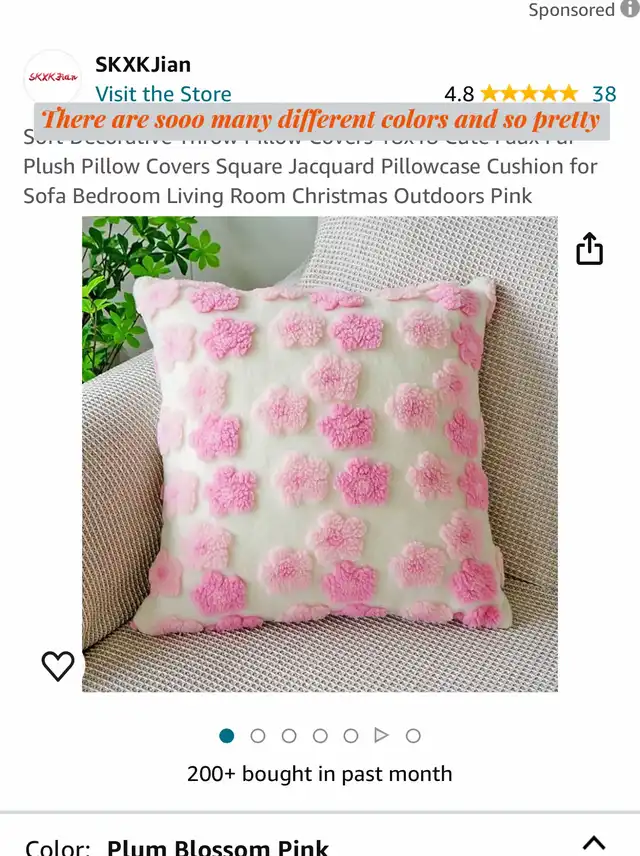Share this pillow cover product
Screen dimensions: 640x856
pyautogui.click(x=590, y=249)
